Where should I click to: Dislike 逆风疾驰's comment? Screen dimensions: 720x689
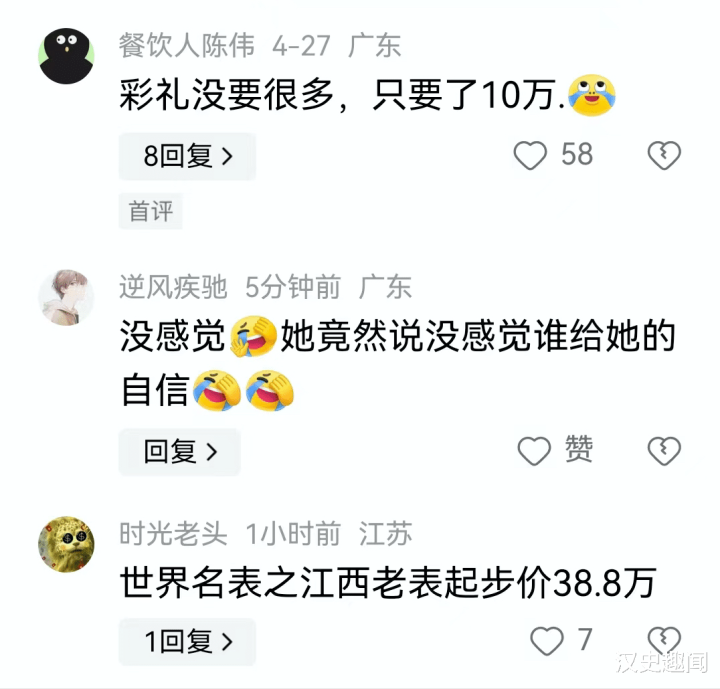664,451
